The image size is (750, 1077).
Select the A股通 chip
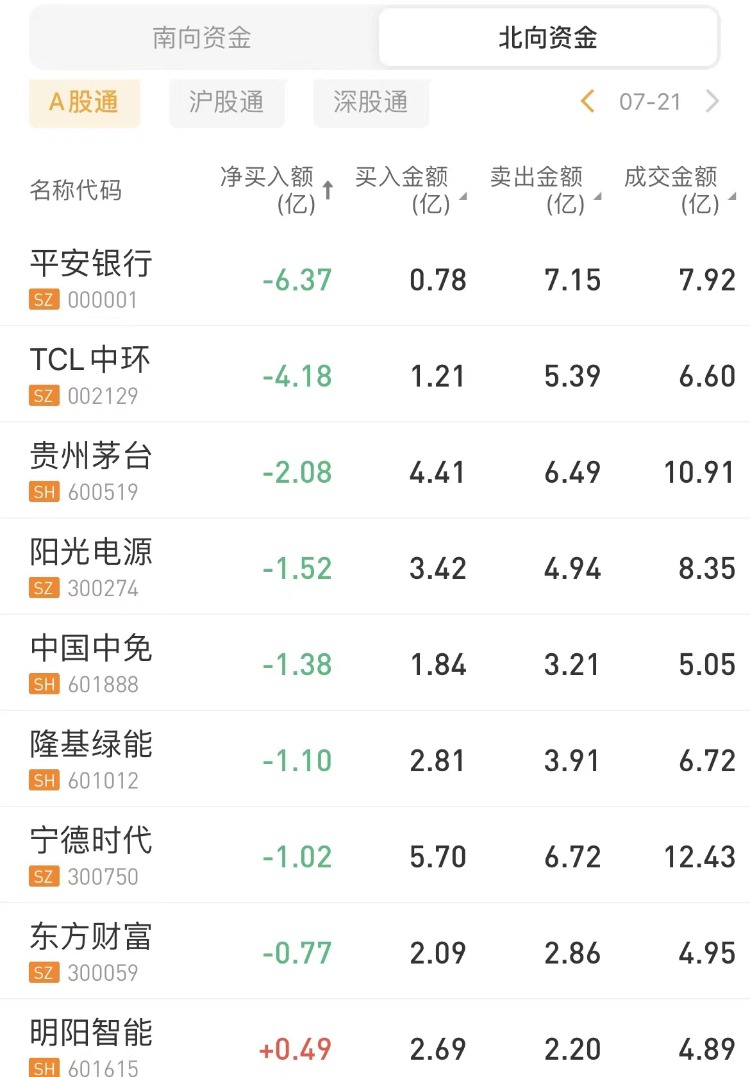84,102
